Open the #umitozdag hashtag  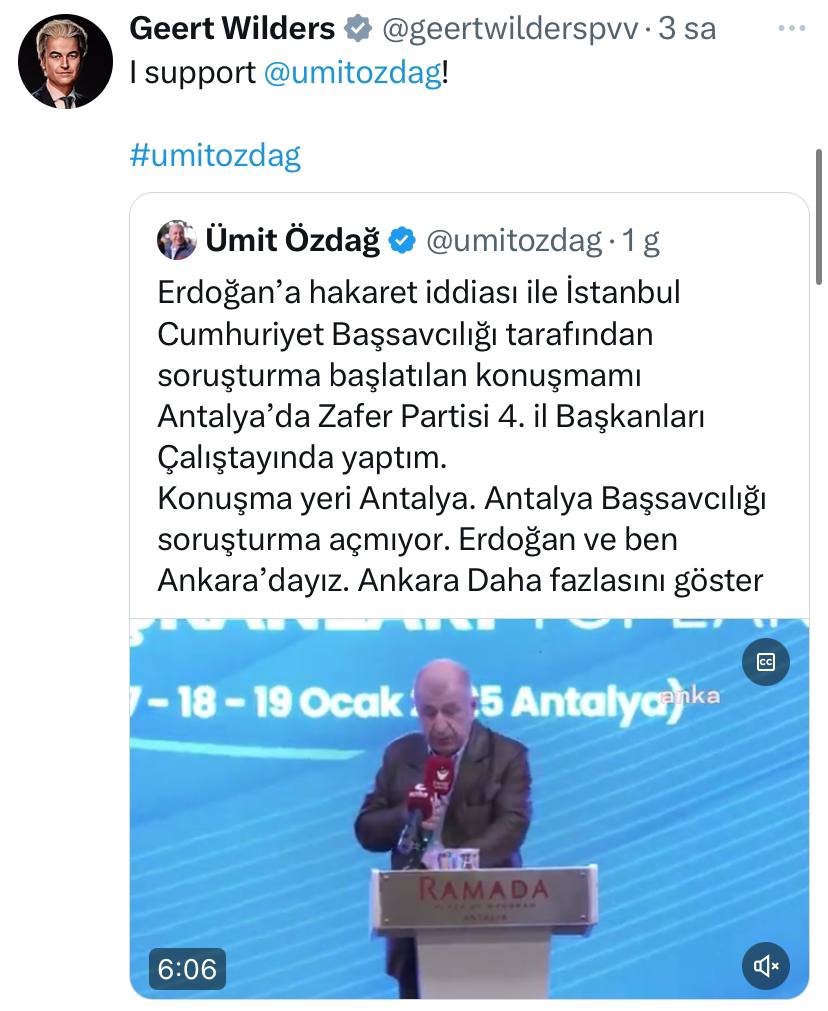[x=215, y=156]
